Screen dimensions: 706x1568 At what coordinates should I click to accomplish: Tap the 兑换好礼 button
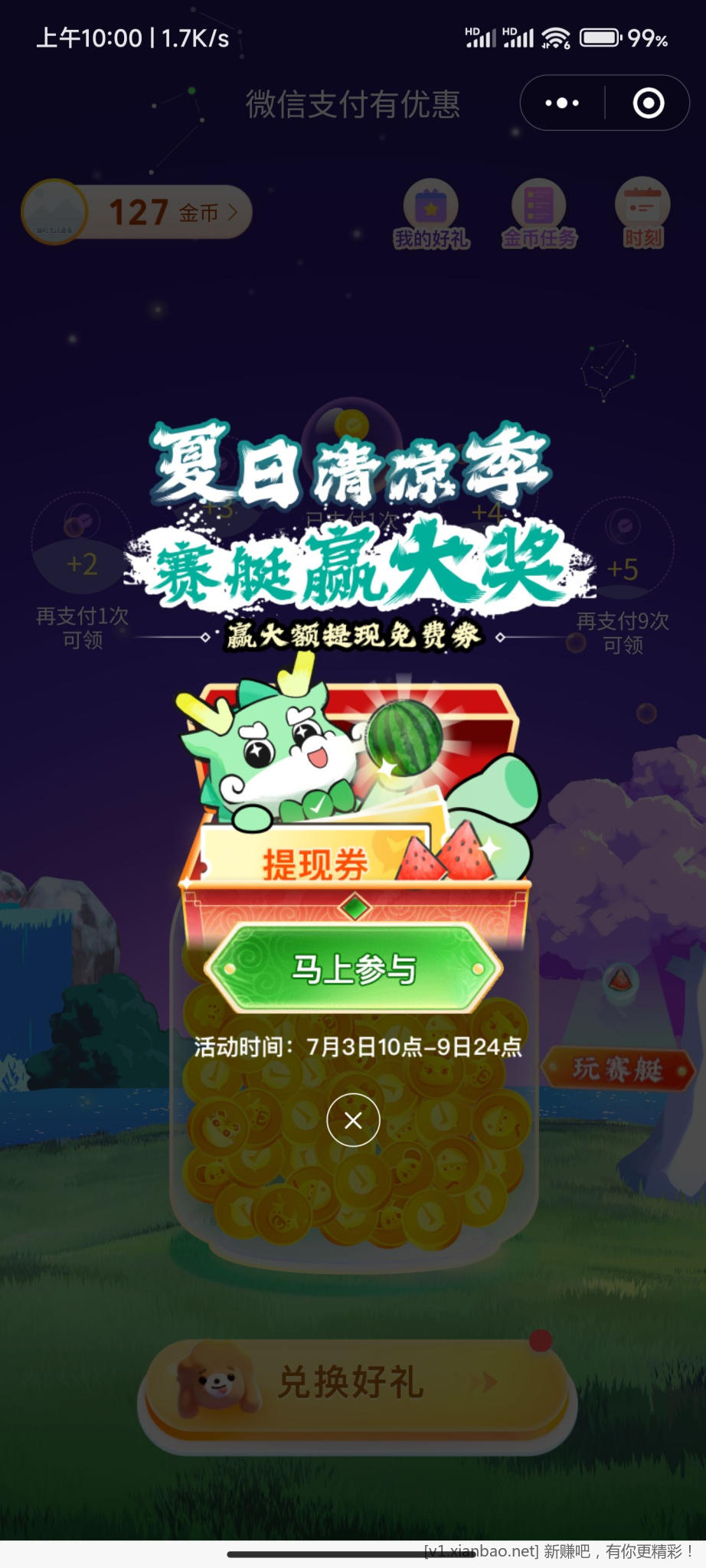pos(353,1383)
